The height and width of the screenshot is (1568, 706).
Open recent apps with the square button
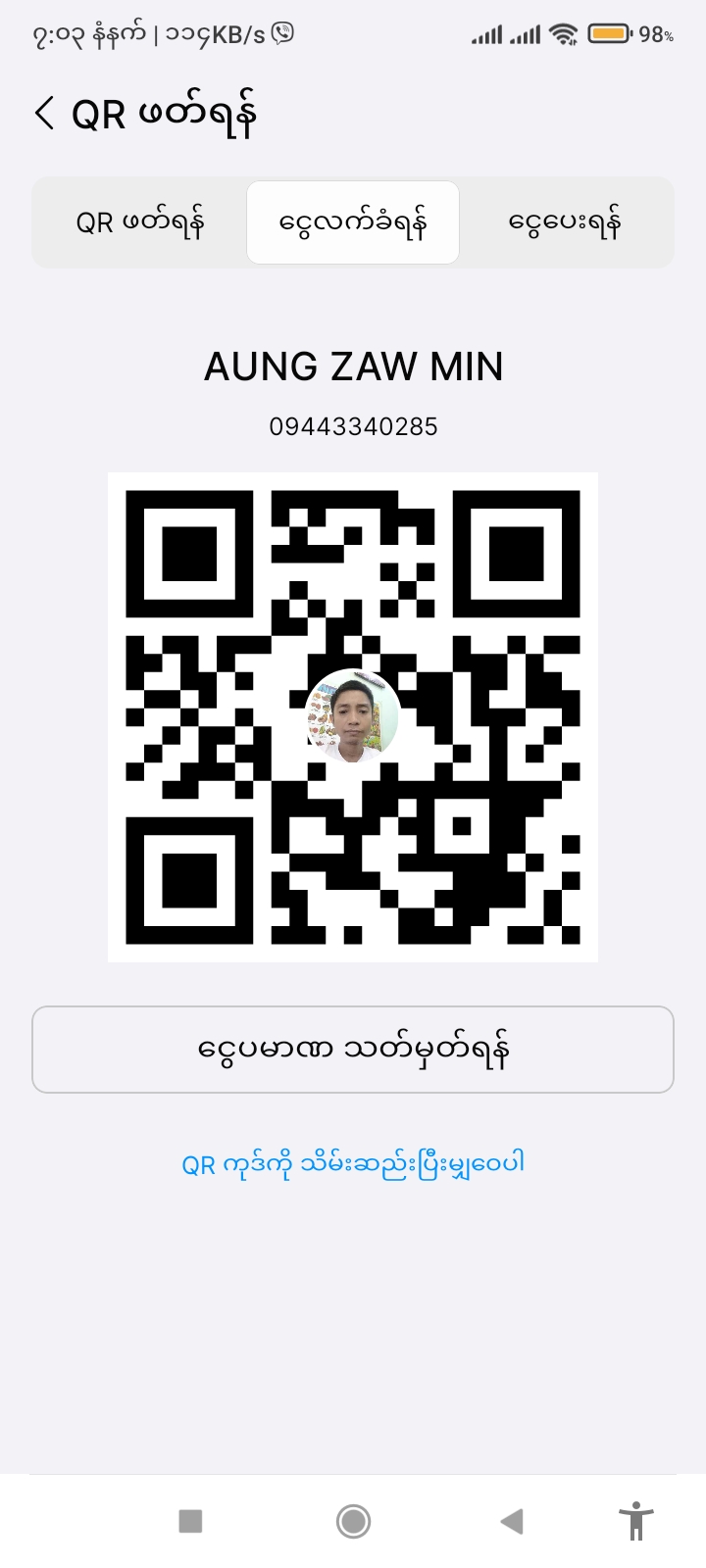point(190,1521)
